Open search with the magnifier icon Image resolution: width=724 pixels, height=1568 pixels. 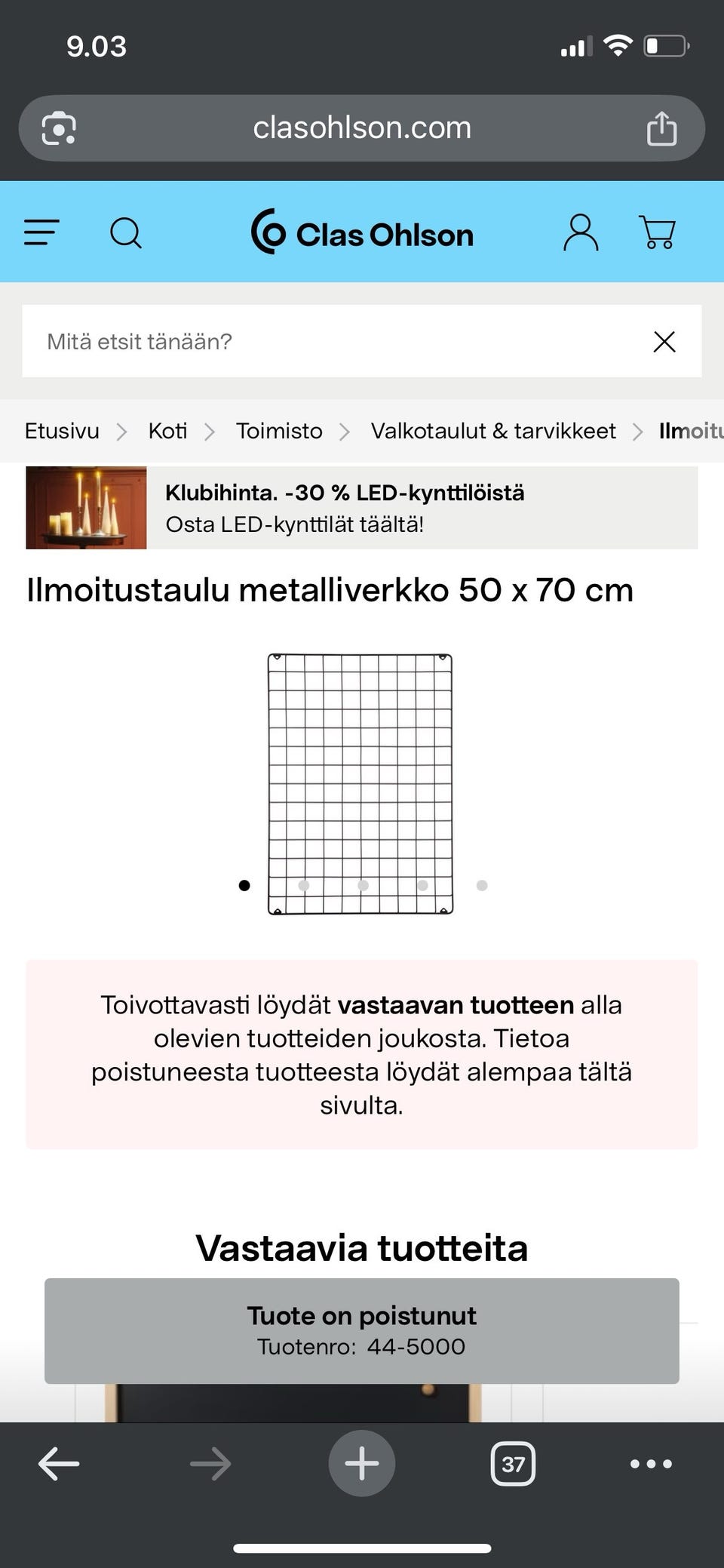point(126,232)
